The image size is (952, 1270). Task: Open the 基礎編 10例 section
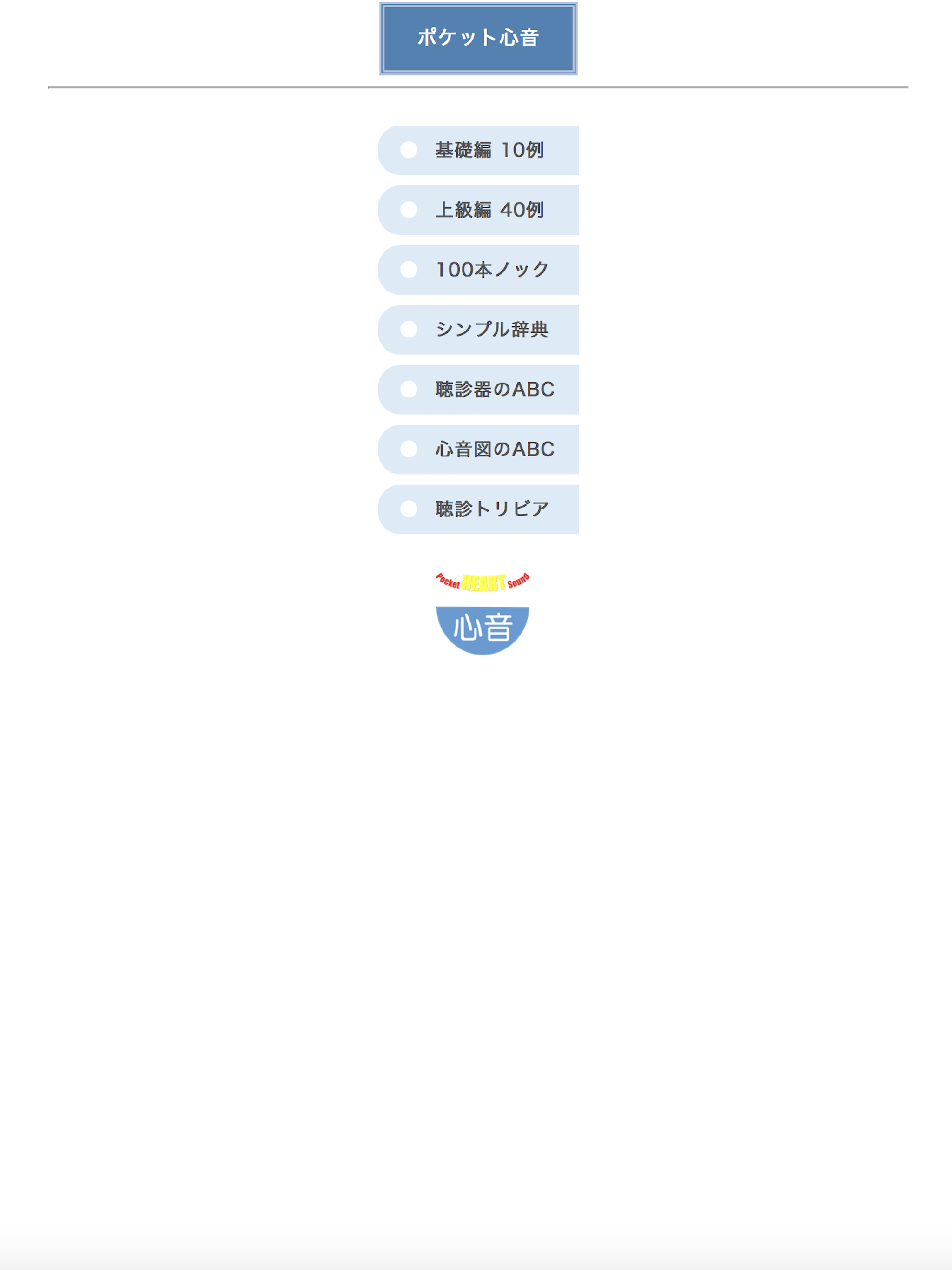coord(489,149)
